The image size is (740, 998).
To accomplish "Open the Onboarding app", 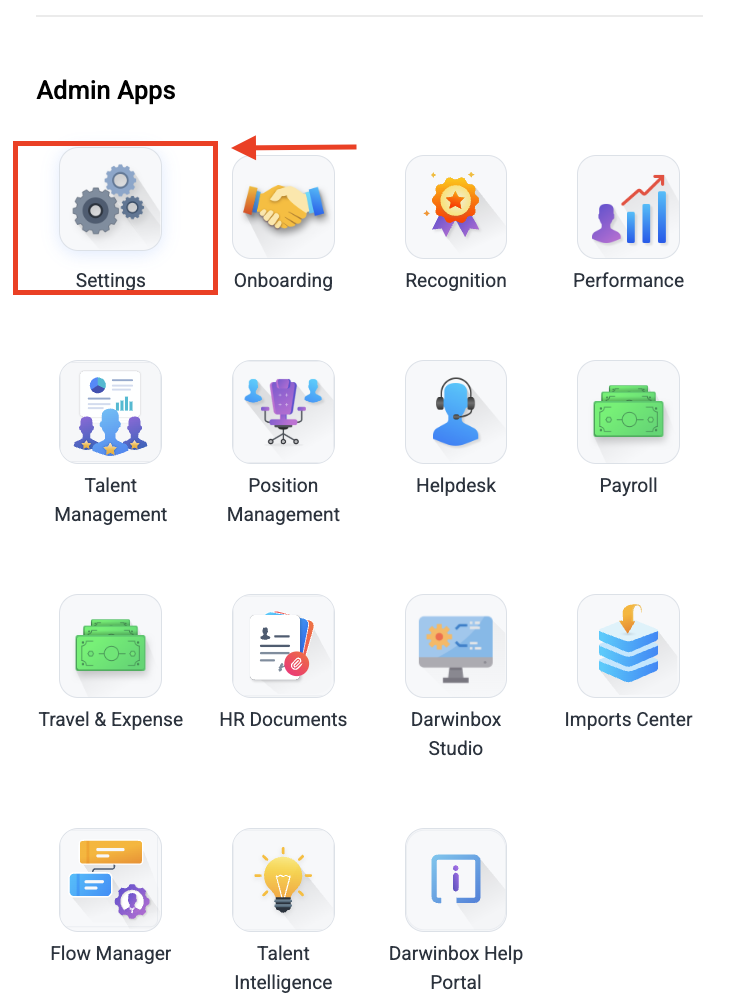I will (x=283, y=207).
